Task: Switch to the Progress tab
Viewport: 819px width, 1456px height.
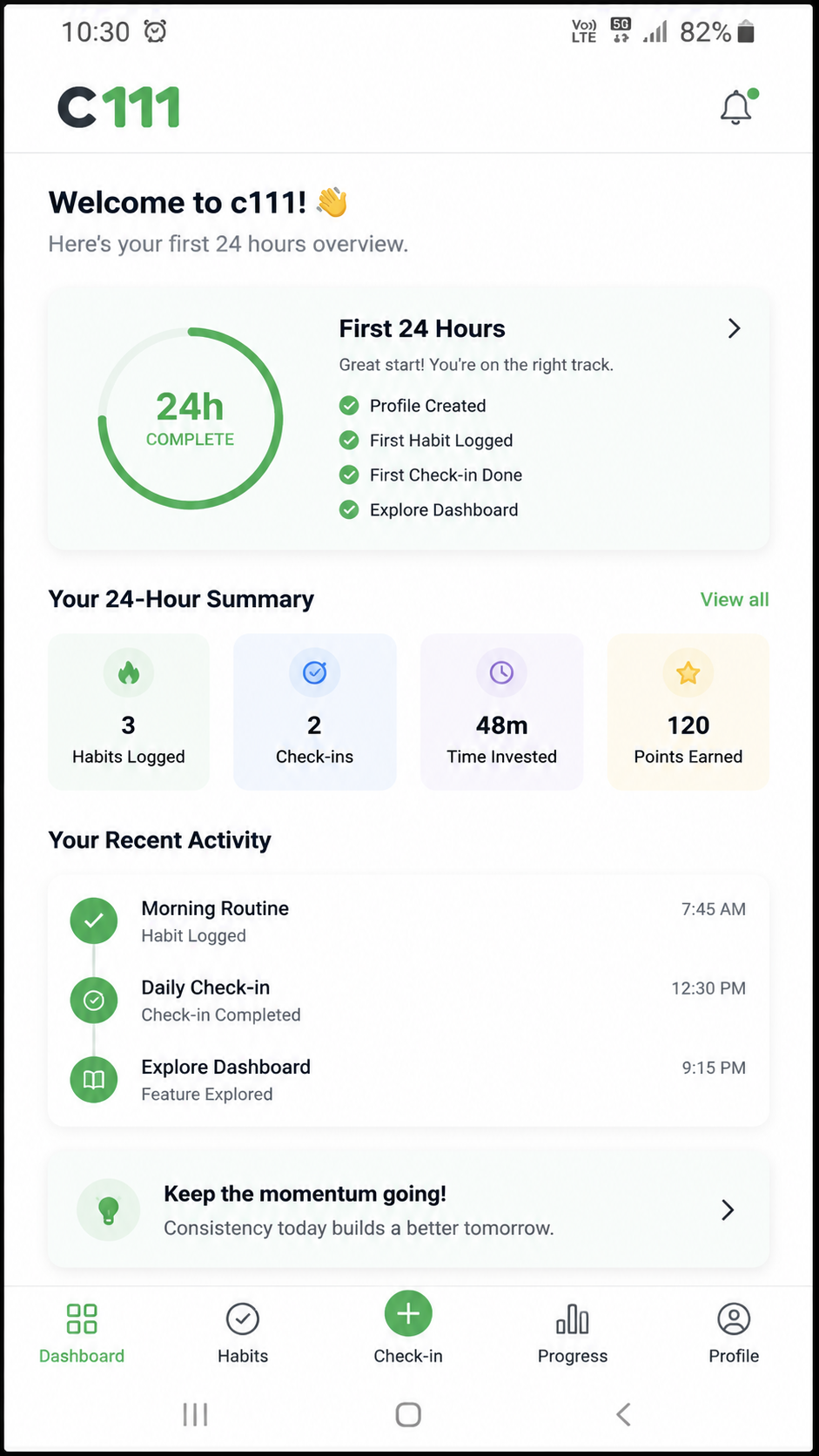Action: [x=573, y=1333]
